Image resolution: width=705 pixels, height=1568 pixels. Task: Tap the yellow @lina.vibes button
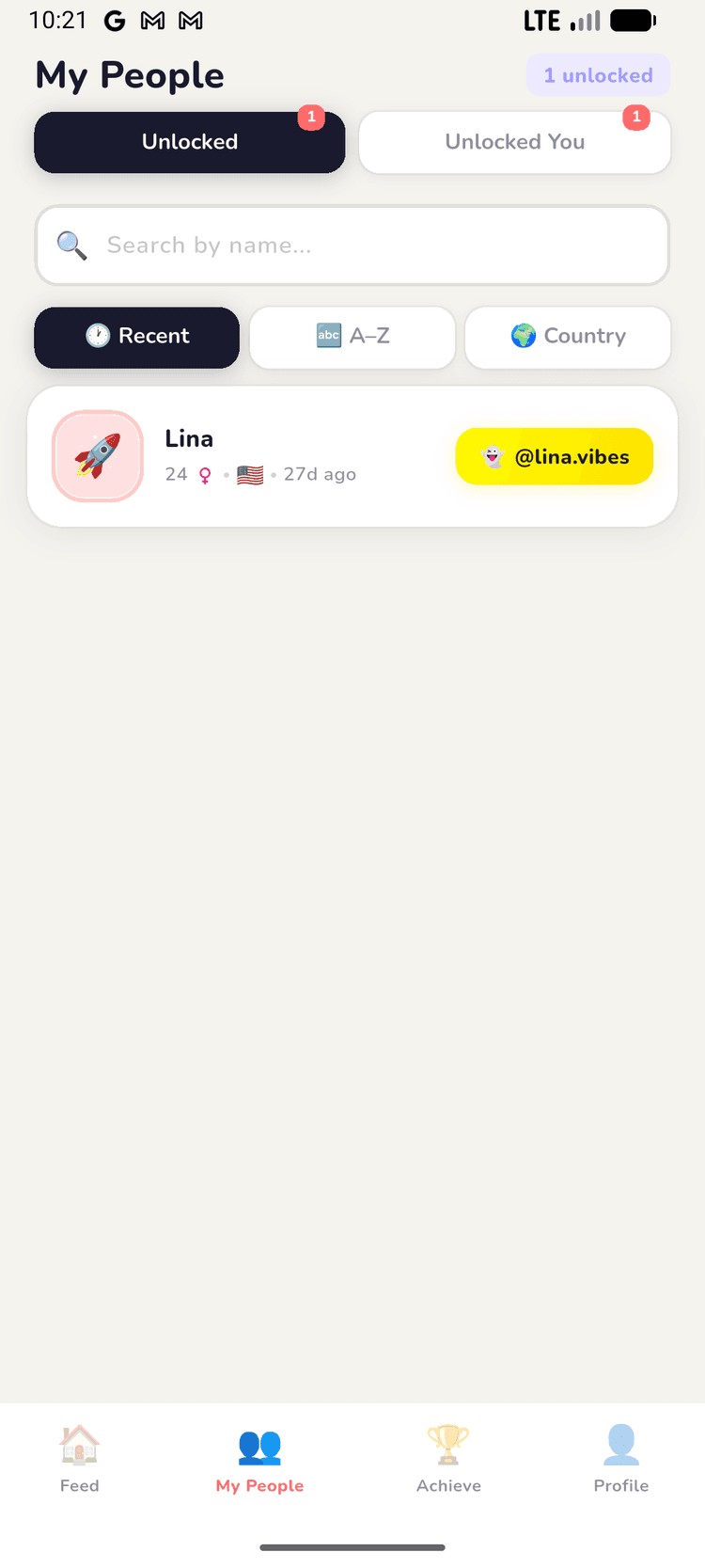point(555,456)
